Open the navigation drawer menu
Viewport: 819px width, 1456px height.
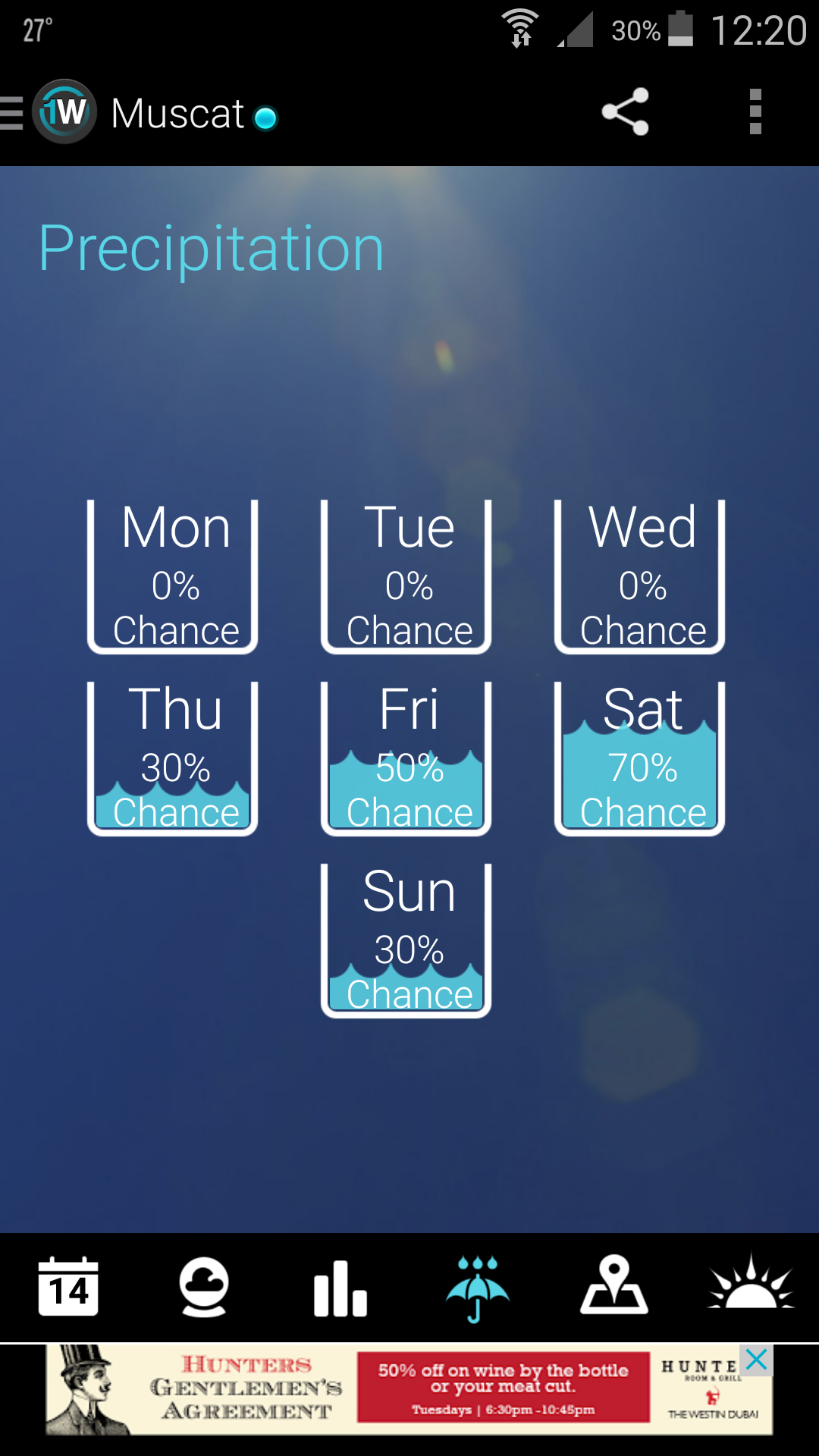coord(14,113)
